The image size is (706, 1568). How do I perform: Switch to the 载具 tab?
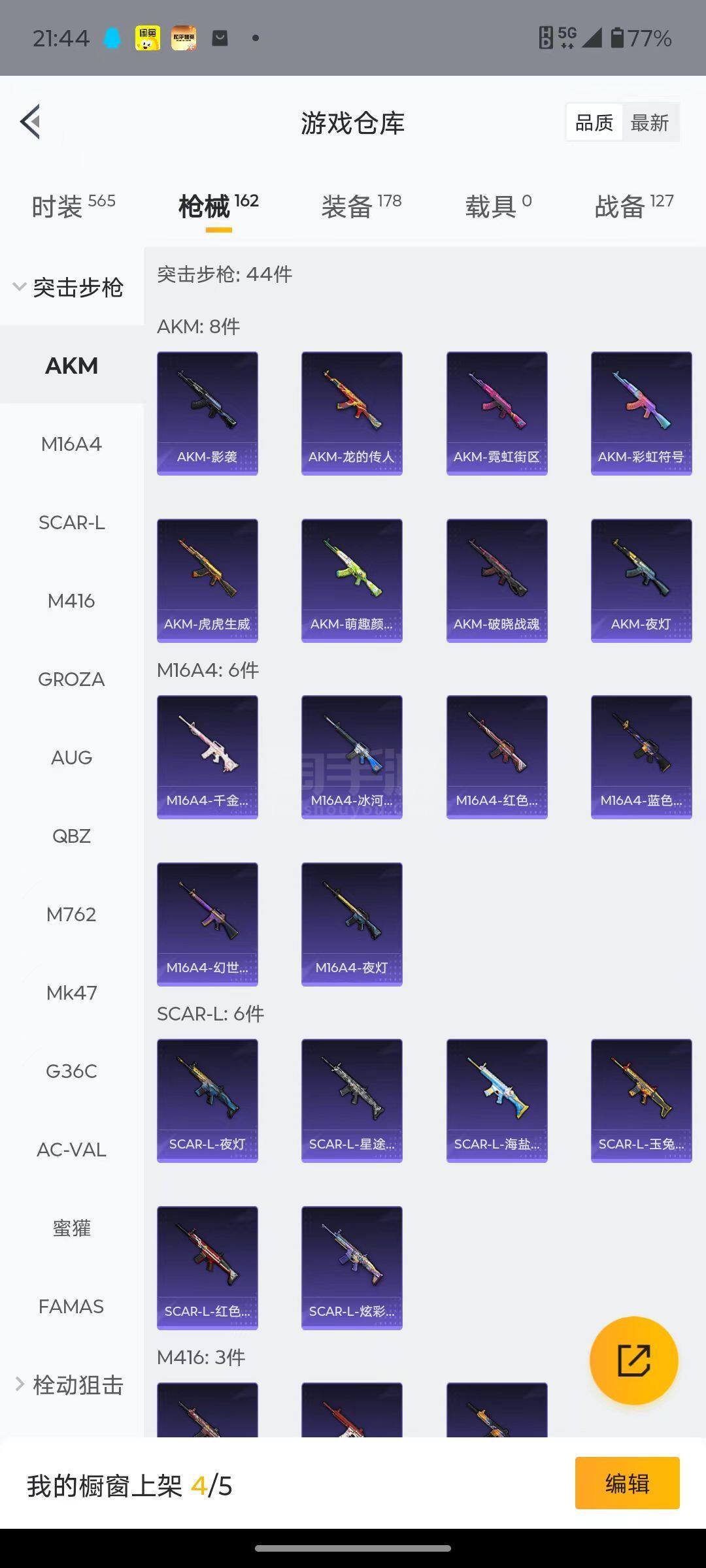tap(498, 206)
